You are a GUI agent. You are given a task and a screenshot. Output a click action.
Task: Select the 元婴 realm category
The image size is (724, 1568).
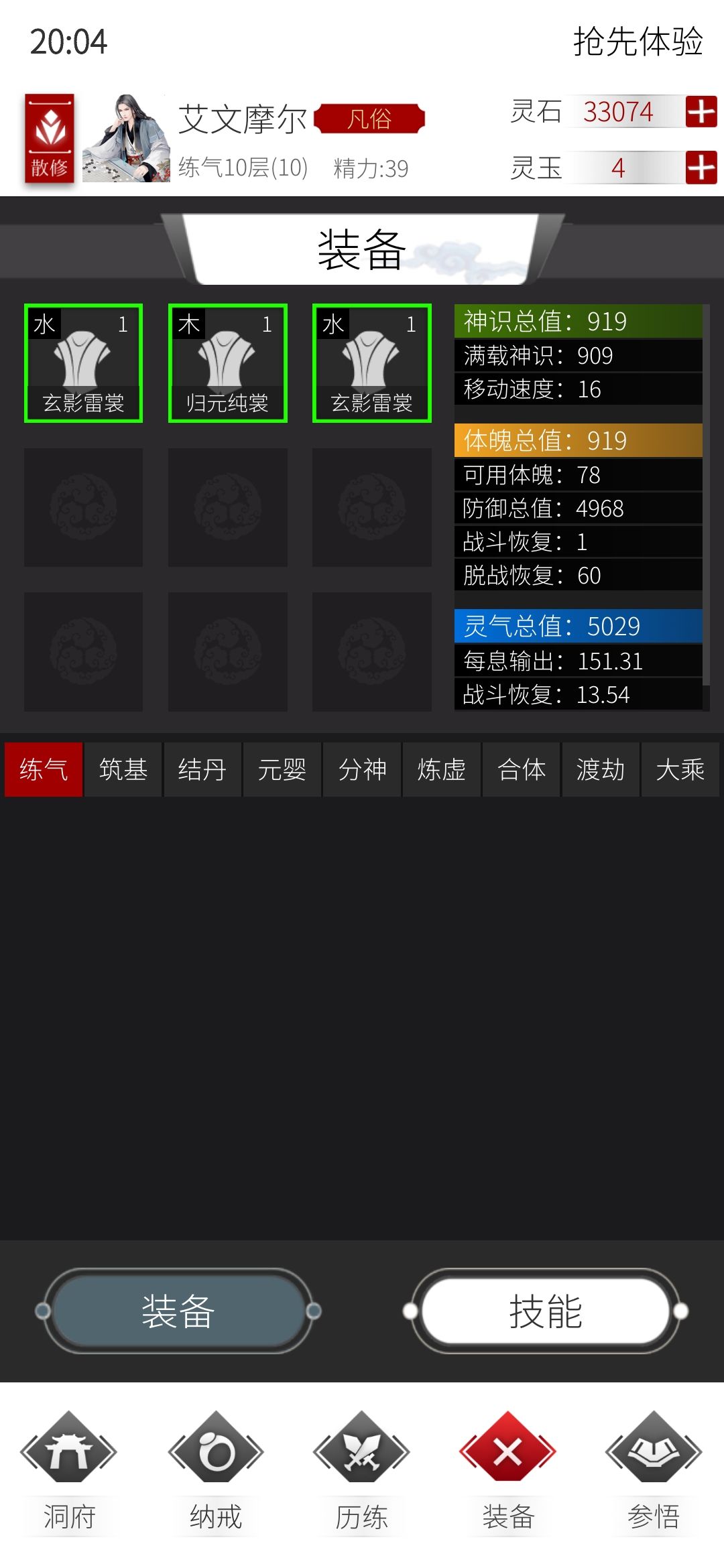point(282,769)
